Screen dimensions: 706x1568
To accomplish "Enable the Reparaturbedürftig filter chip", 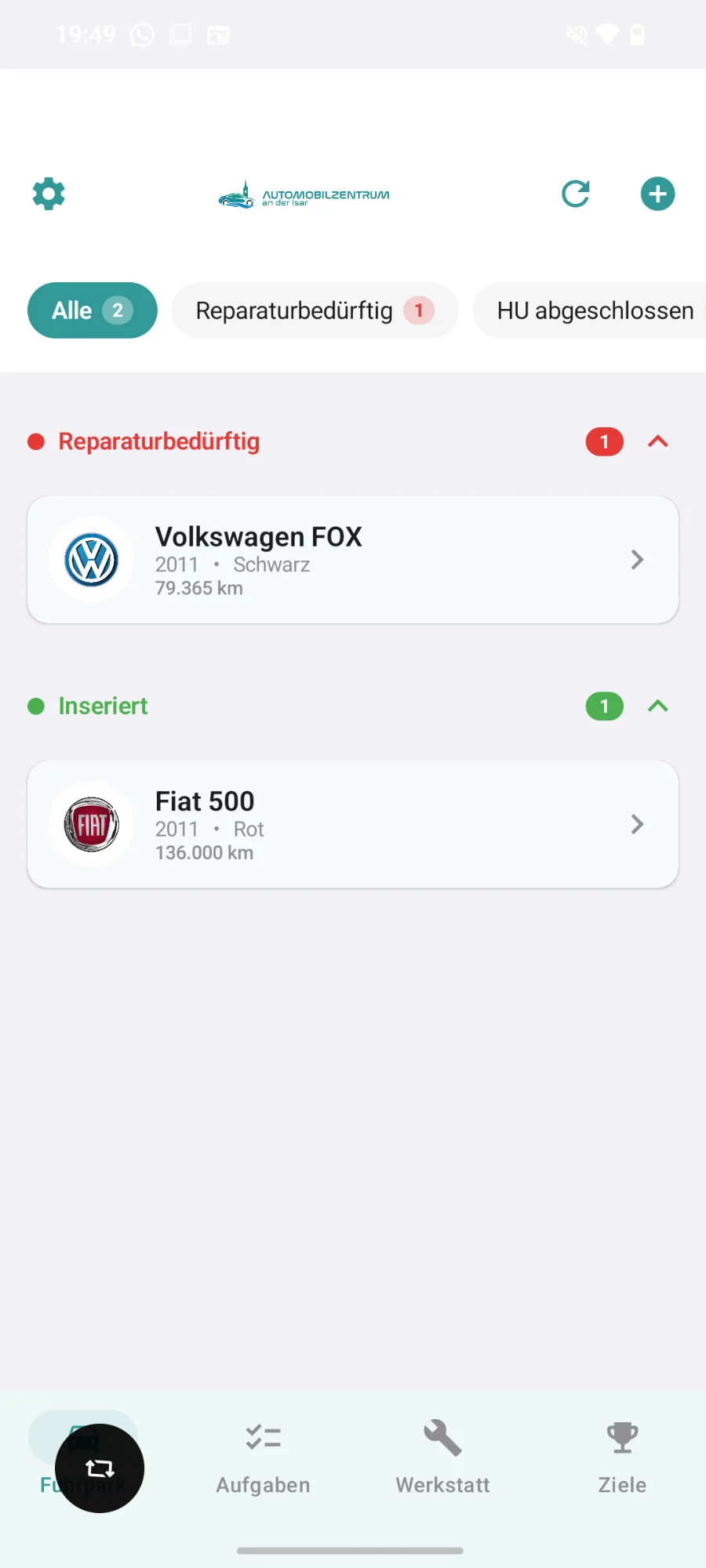I will (x=314, y=310).
